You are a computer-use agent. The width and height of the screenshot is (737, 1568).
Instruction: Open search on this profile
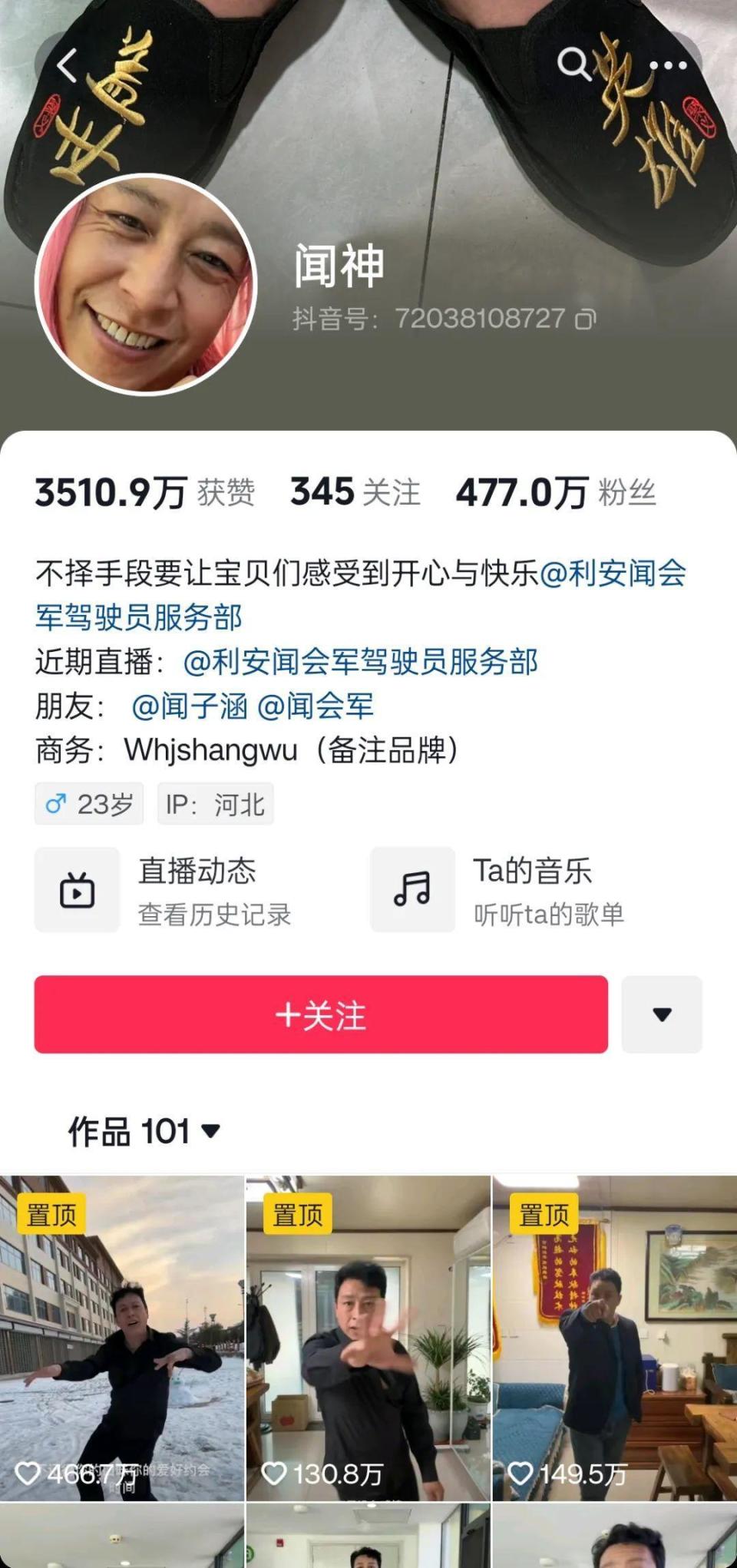(x=573, y=65)
